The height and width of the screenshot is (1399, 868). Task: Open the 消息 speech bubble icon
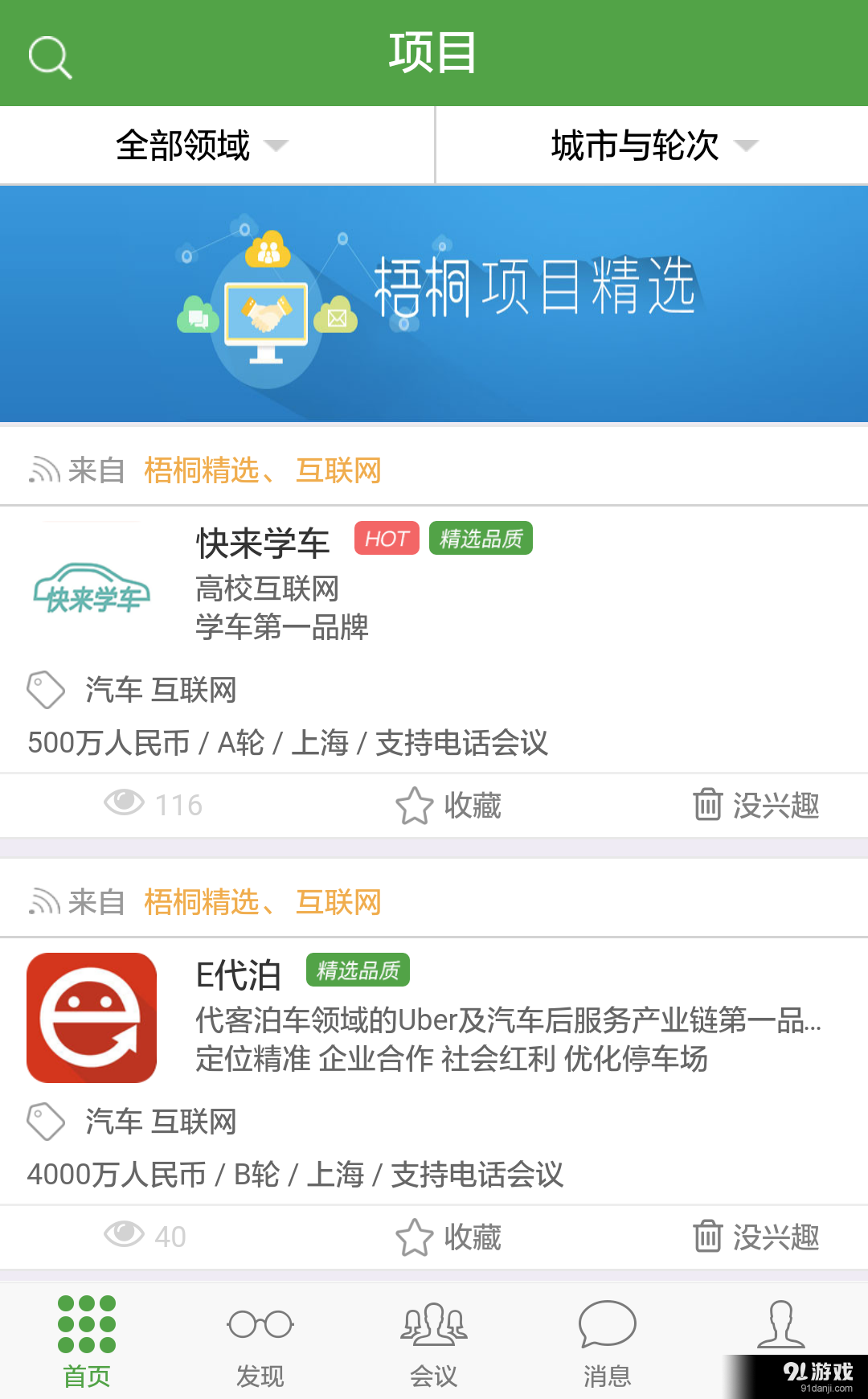click(x=608, y=1323)
